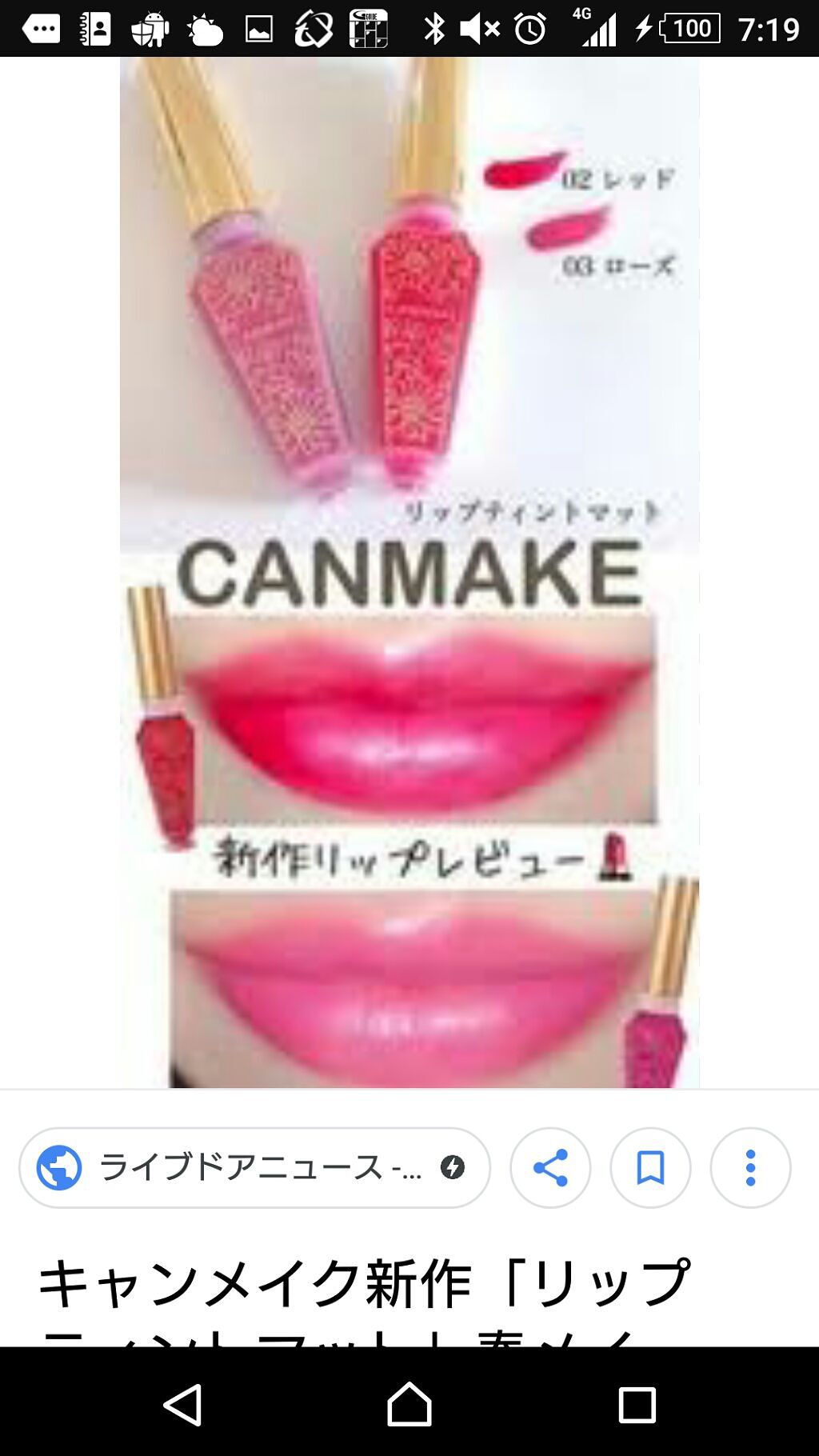Open the three-dot overflow menu

[750, 1168]
